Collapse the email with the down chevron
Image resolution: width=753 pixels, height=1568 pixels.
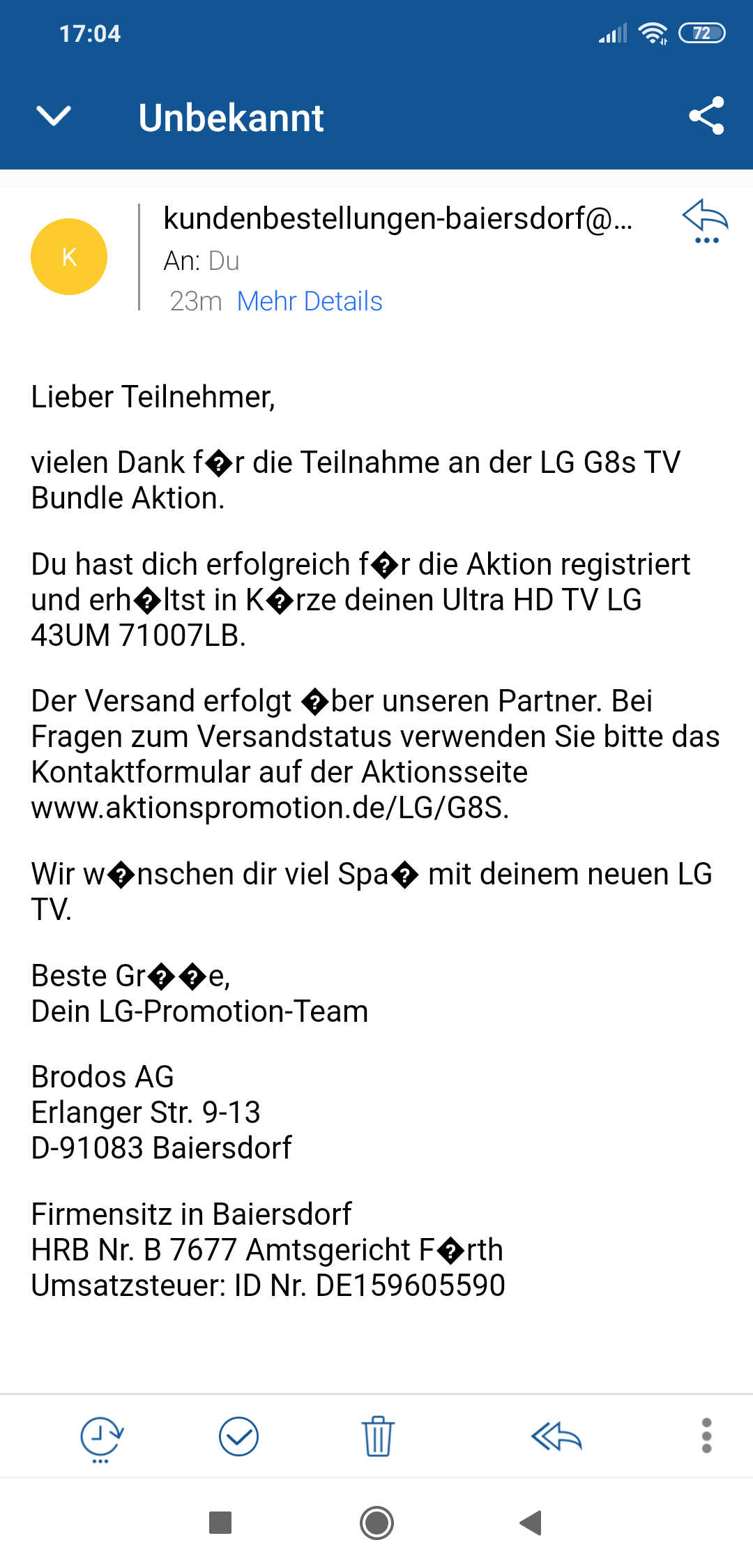click(53, 116)
